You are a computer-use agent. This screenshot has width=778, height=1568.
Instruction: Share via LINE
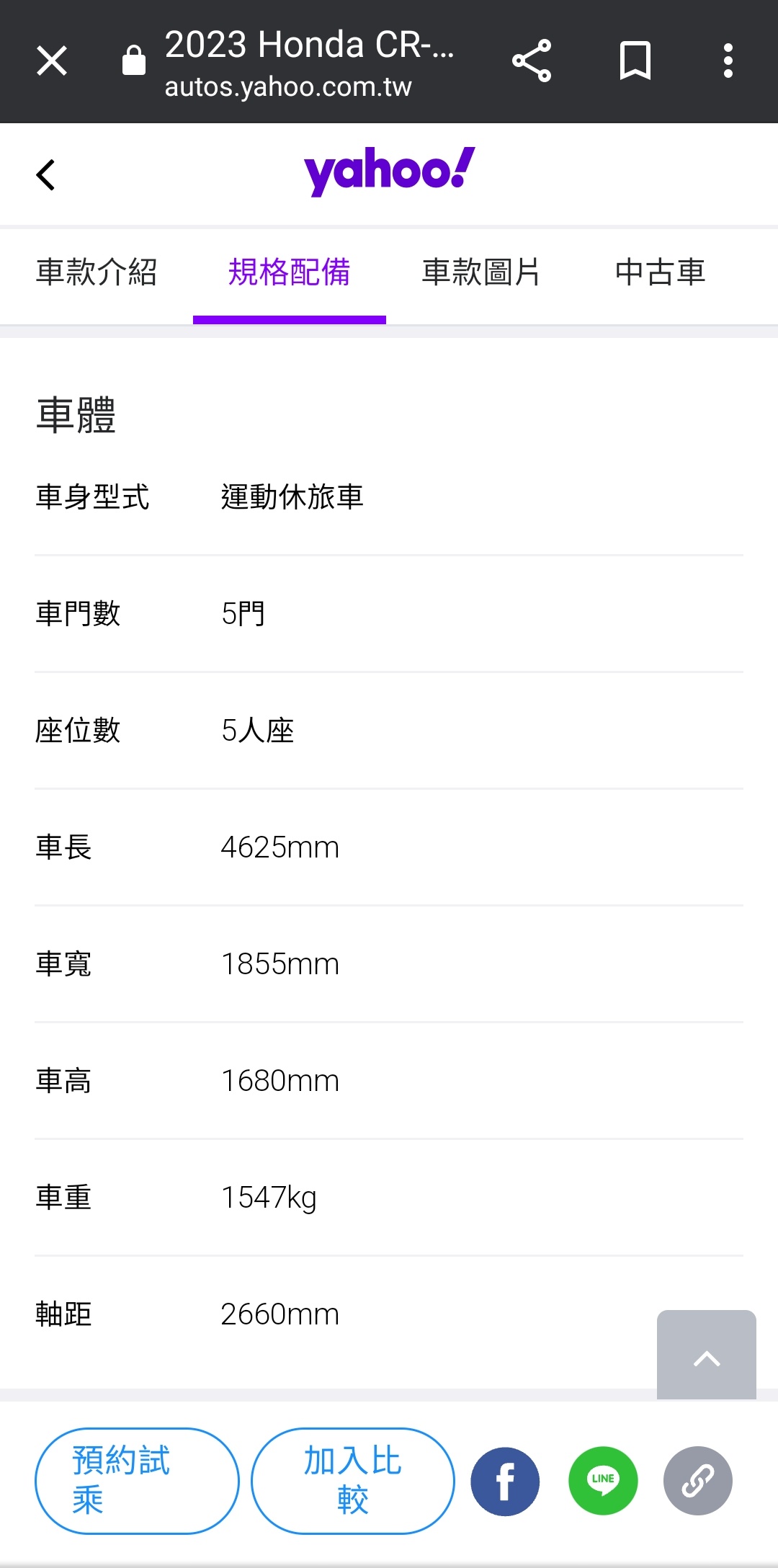pyautogui.click(x=603, y=1482)
